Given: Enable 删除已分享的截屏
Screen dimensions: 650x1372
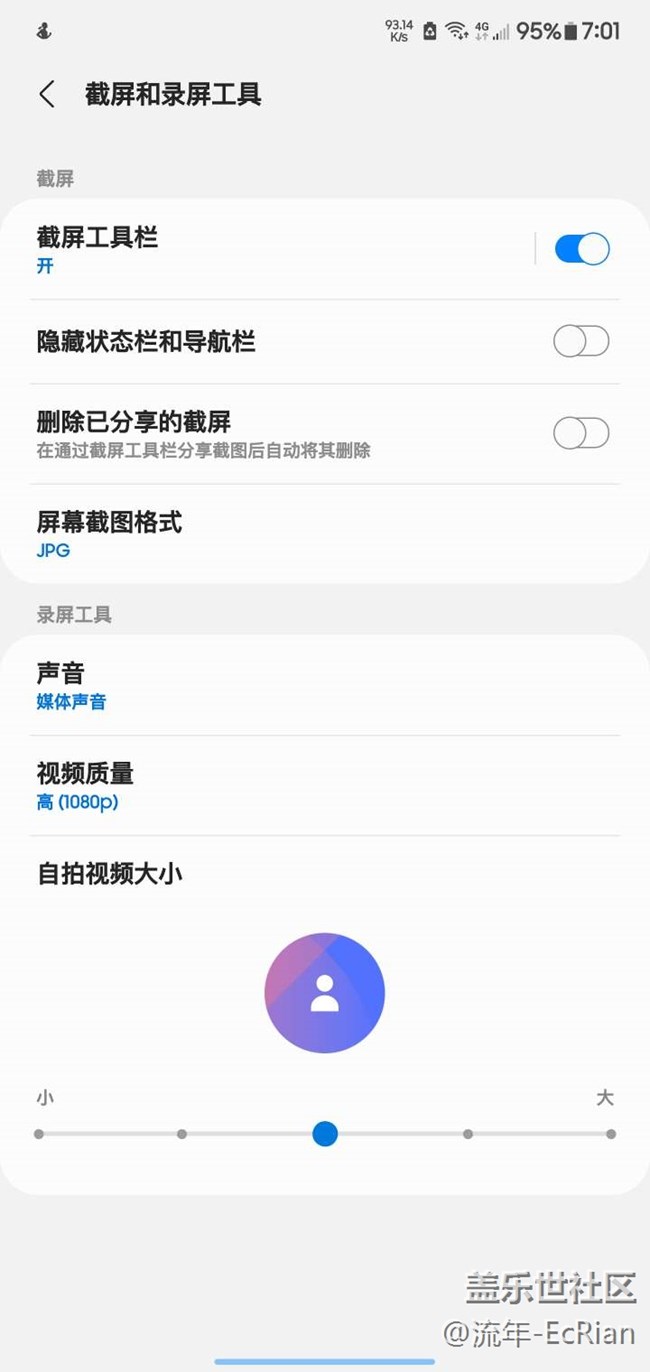Looking at the screenshot, I should [x=581, y=433].
